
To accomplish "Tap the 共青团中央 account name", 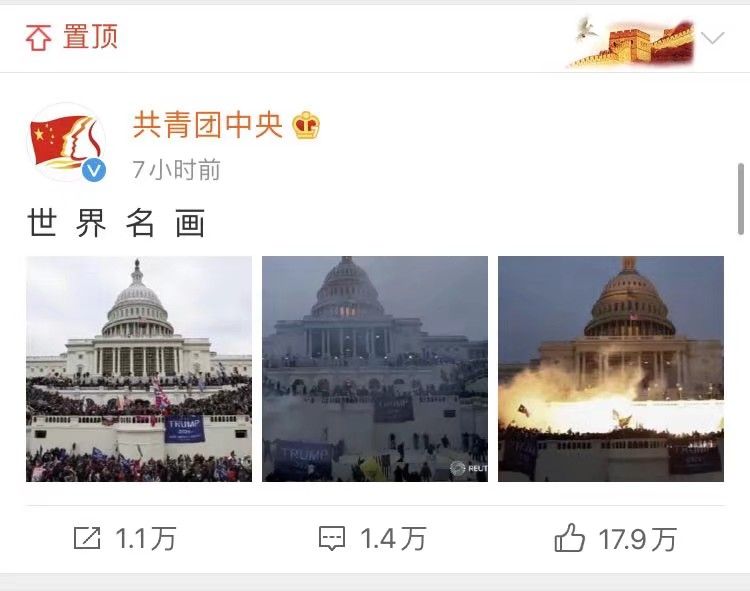I will coord(208,125).
